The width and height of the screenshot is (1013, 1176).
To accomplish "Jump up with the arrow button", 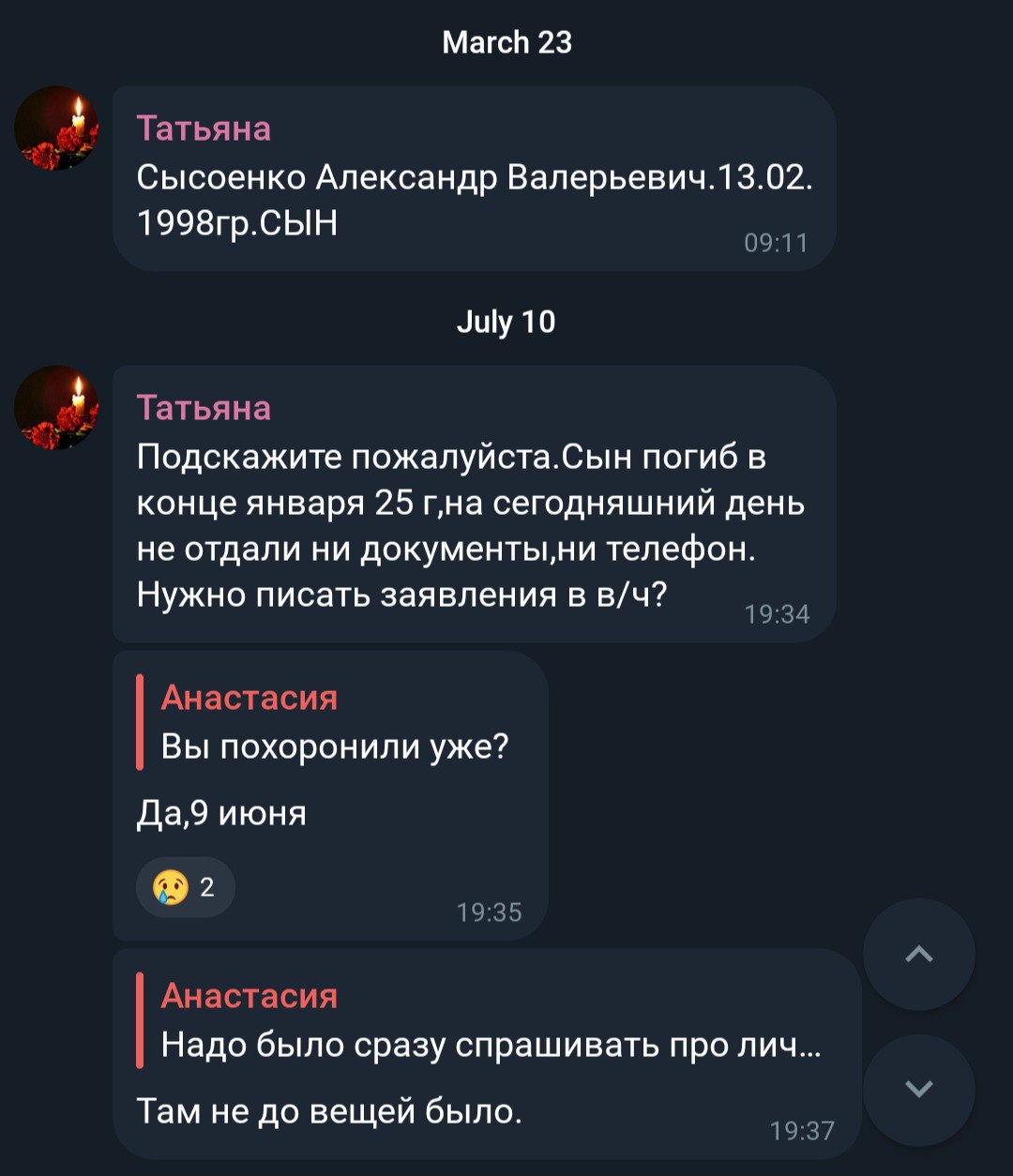I will [x=919, y=955].
